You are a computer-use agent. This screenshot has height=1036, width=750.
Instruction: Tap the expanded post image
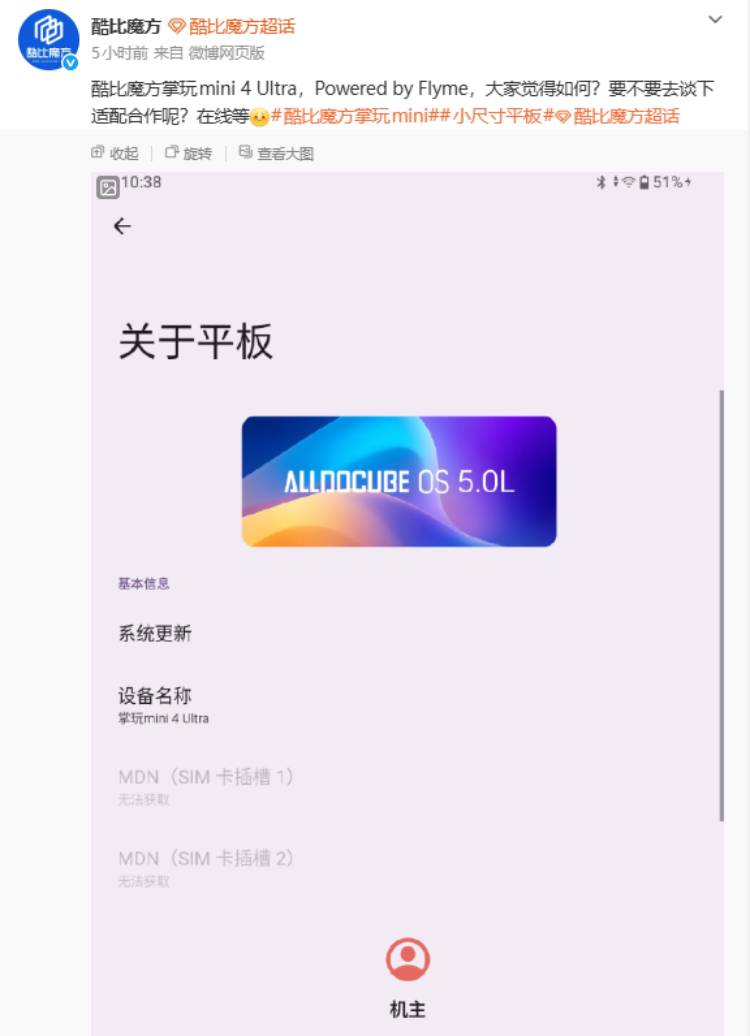[x=407, y=600]
